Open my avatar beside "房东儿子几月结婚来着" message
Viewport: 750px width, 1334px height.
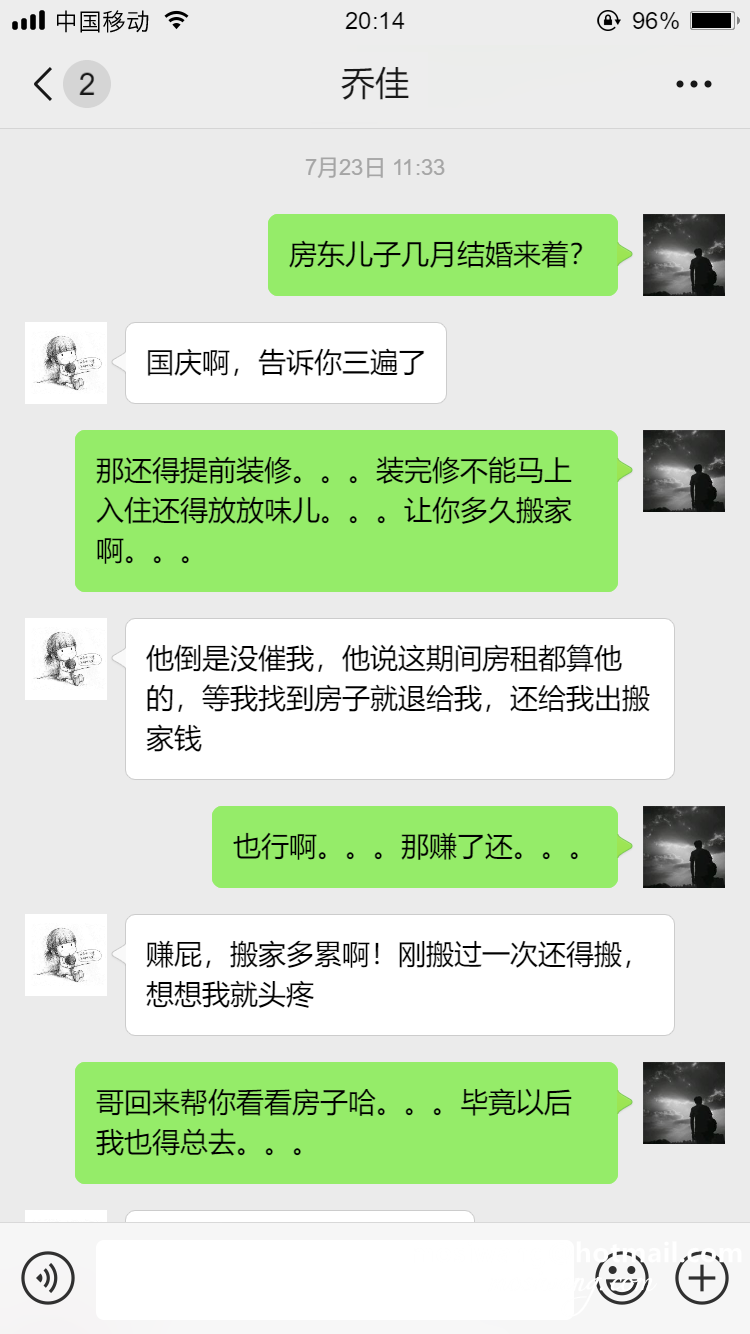[684, 255]
